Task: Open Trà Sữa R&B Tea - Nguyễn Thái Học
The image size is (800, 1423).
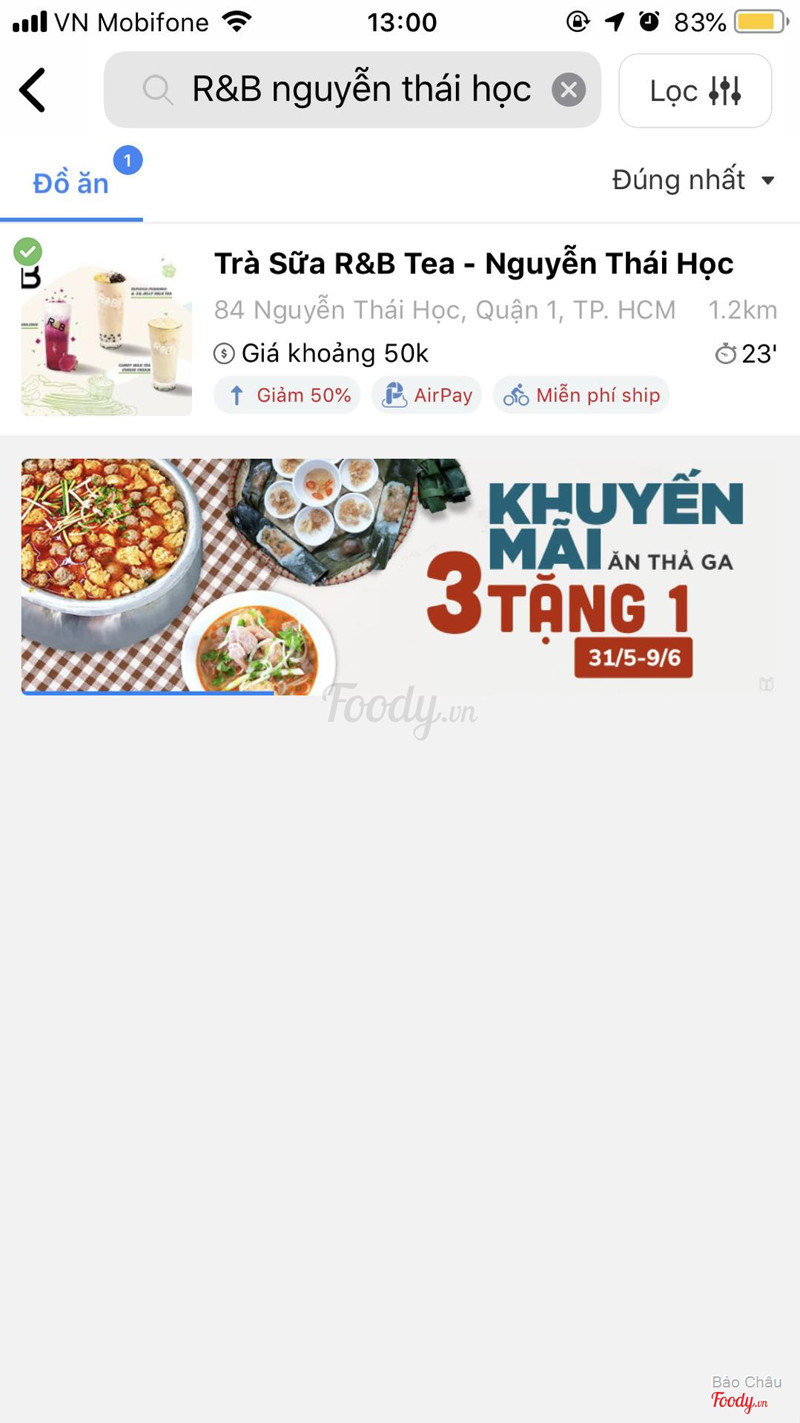Action: pyautogui.click(x=473, y=264)
